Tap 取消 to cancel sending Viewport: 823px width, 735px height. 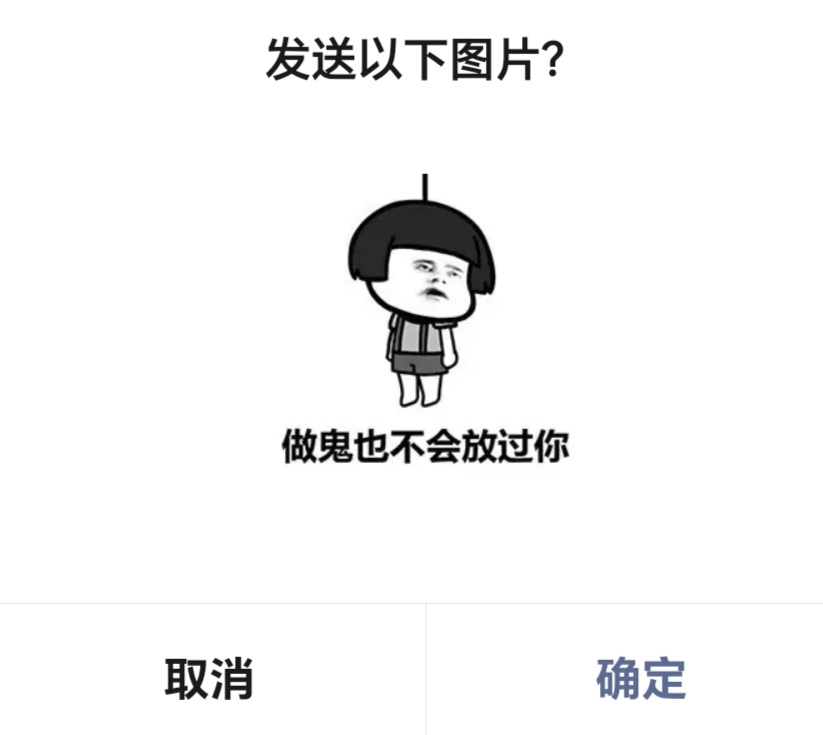point(209,679)
